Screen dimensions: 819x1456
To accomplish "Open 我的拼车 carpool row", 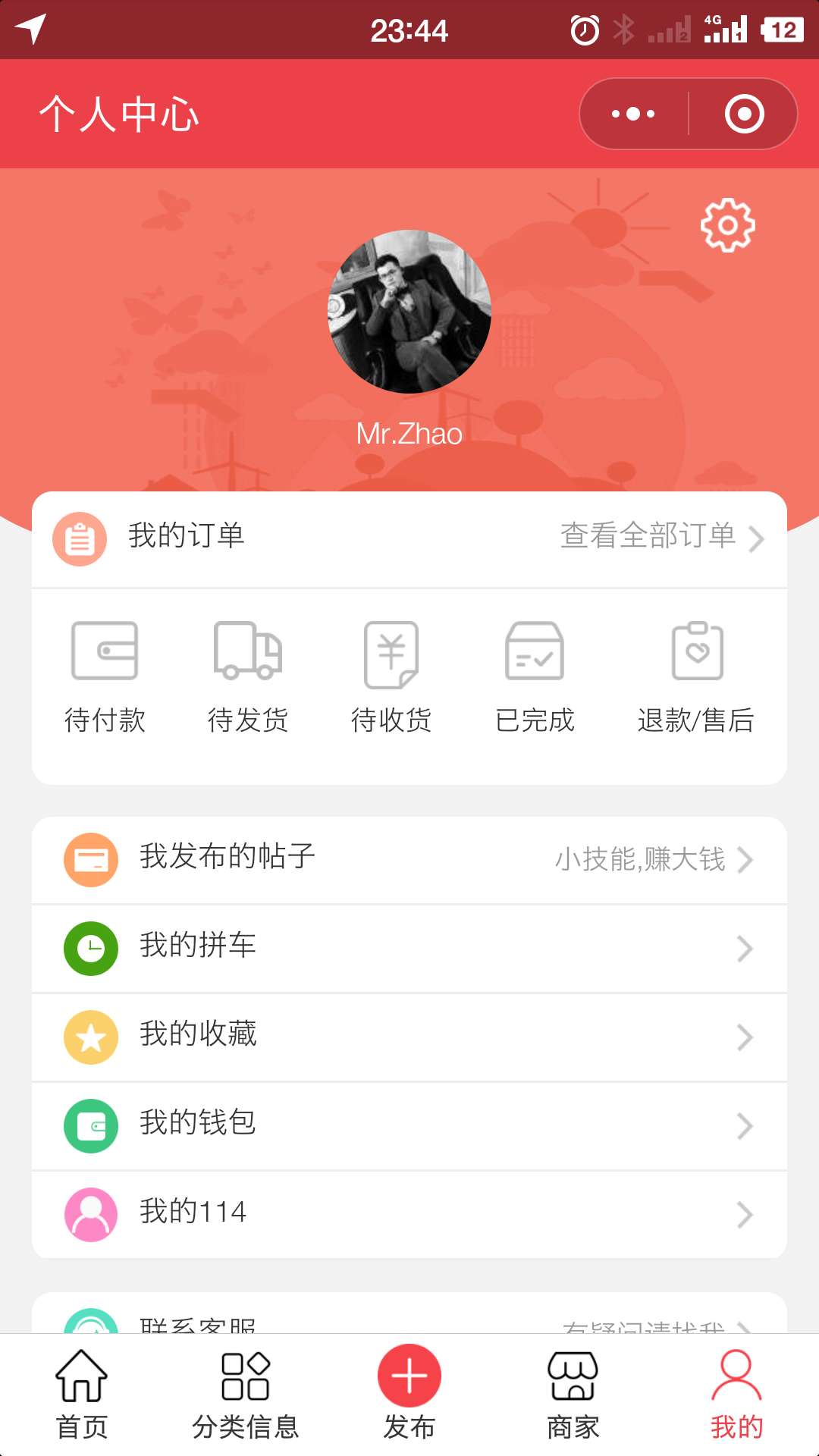I will 409,948.
